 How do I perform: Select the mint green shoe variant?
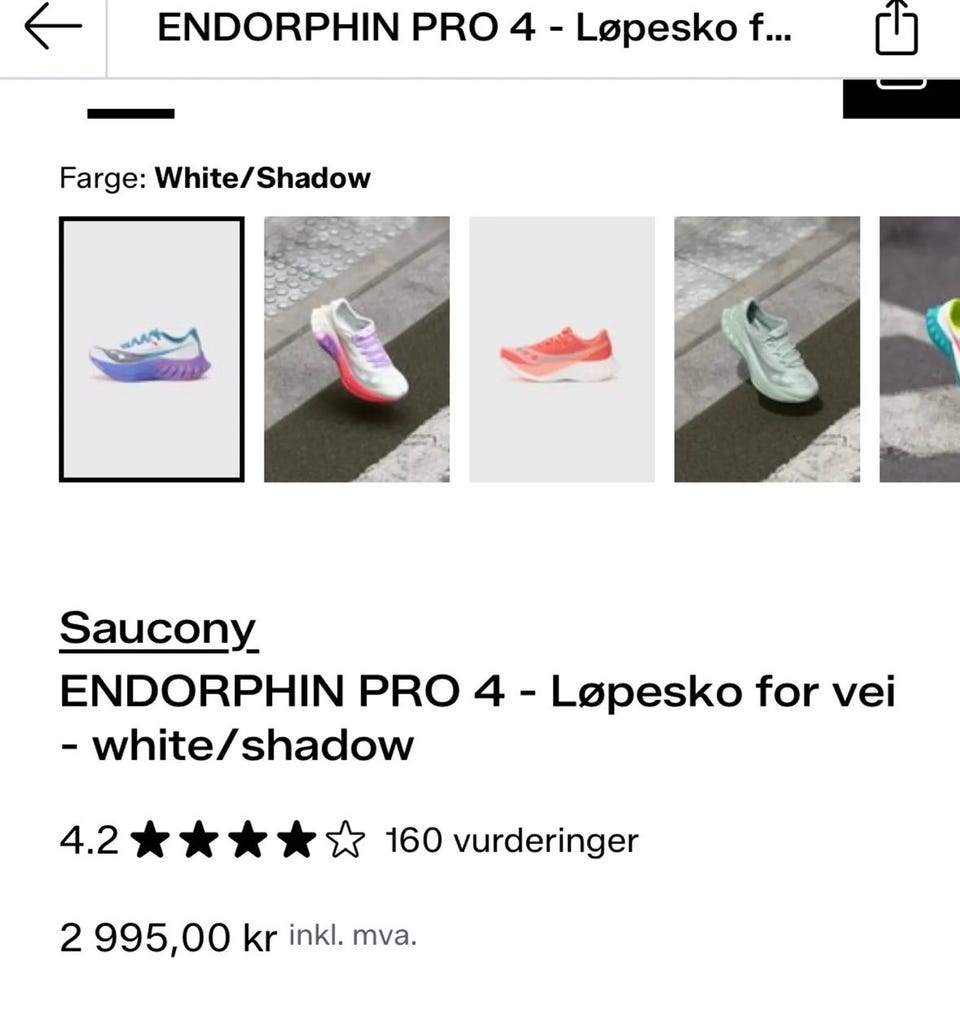(767, 349)
